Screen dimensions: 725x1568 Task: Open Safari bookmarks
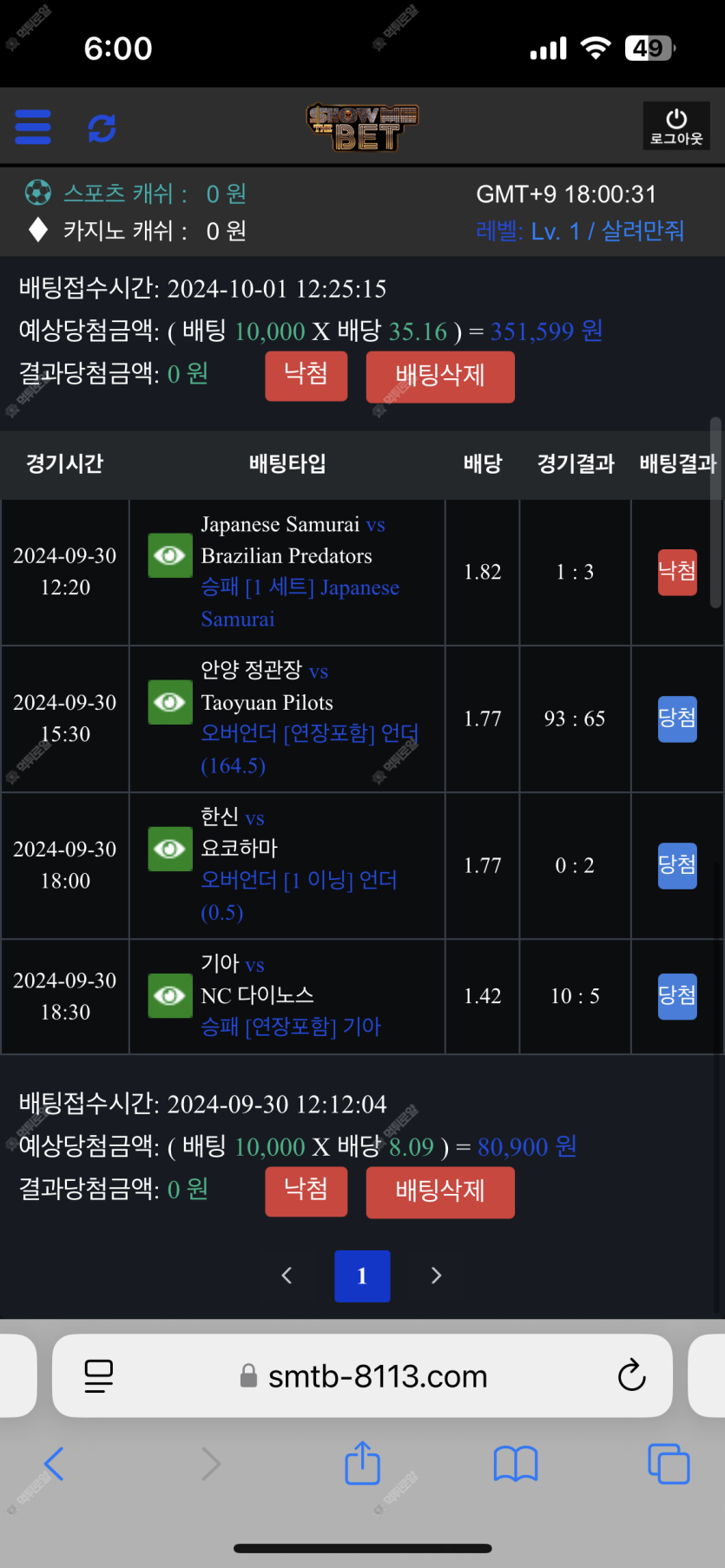[x=516, y=1464]
